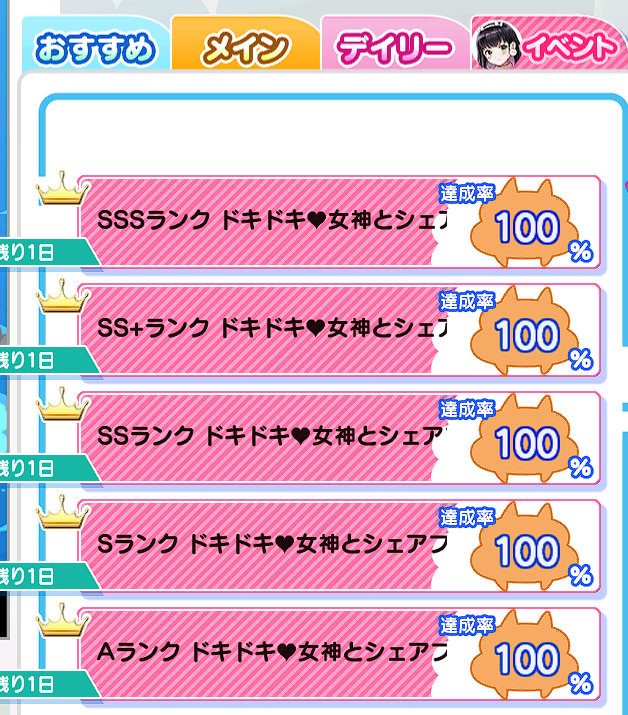This screenshot has height=715, width=628.
Task: Open the SS+ランク ドキドキ mission
Action: 340,329
